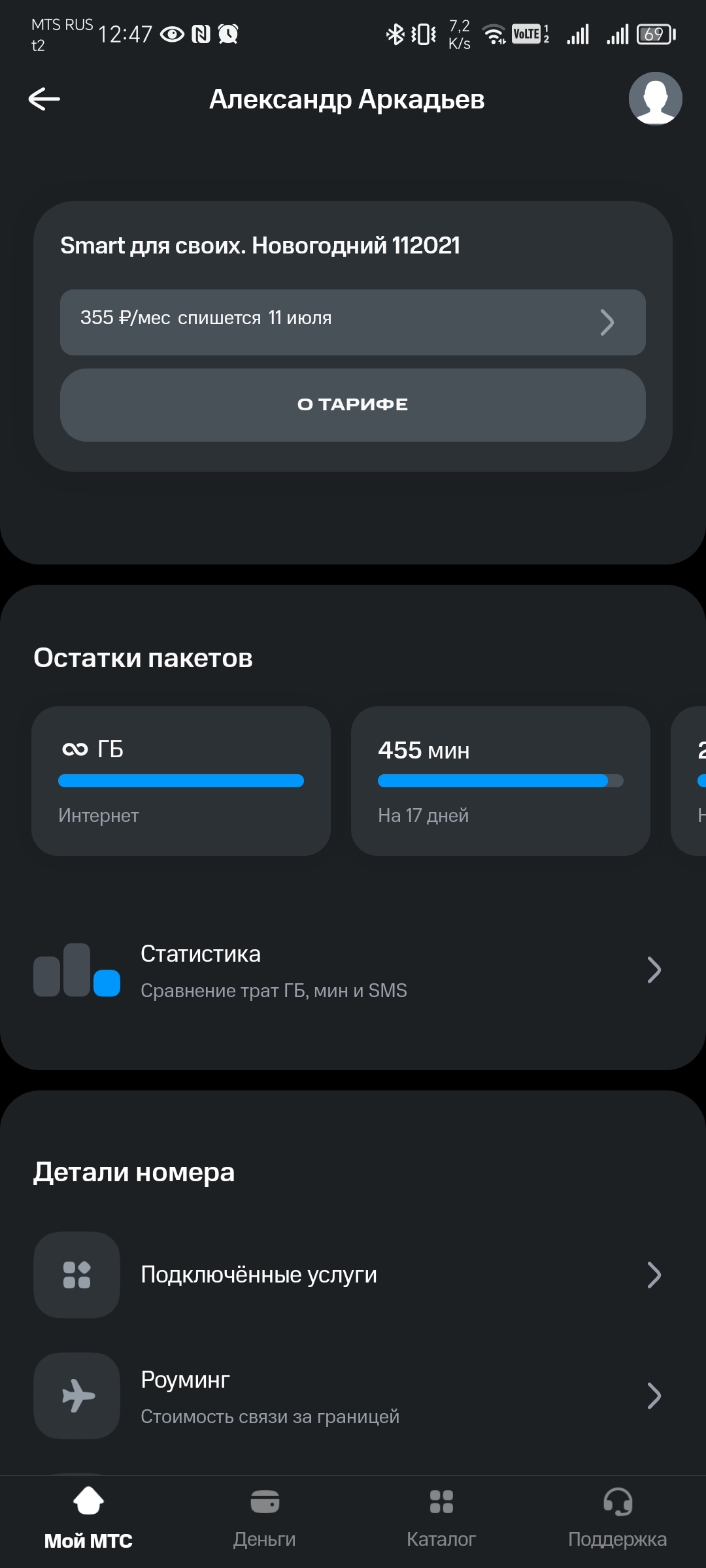706x1568 pixels.
Task: Open the Роуминг row
Action: coord(352,1396)
